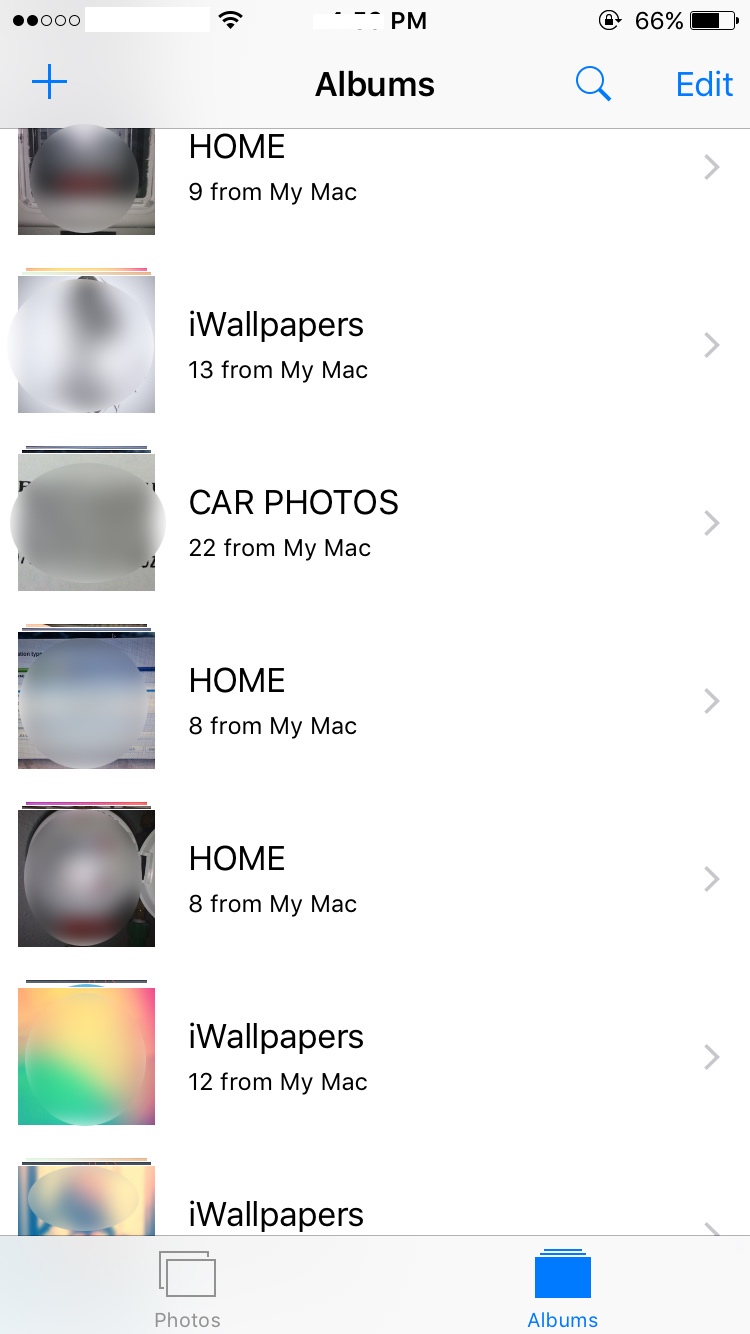Open the search magnifier icon
The height and width of the screenshot is (1334, 750).
click(593, 84)
